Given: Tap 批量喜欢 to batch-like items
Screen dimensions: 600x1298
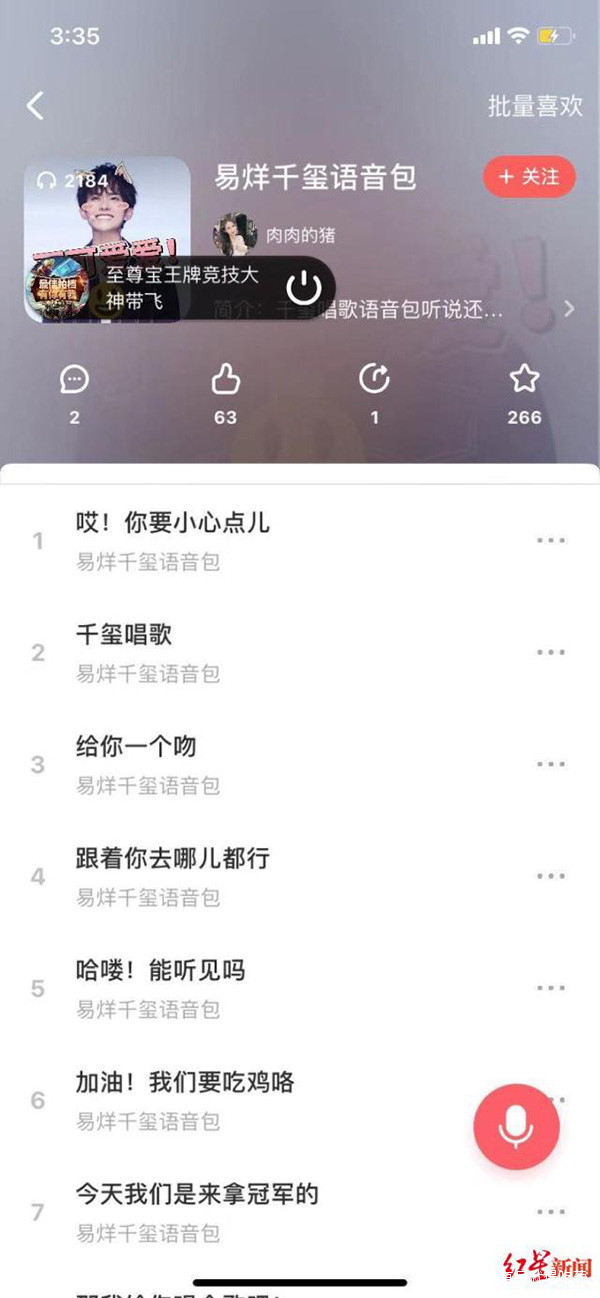Looking at the screenshot, I should pos(534,107).
